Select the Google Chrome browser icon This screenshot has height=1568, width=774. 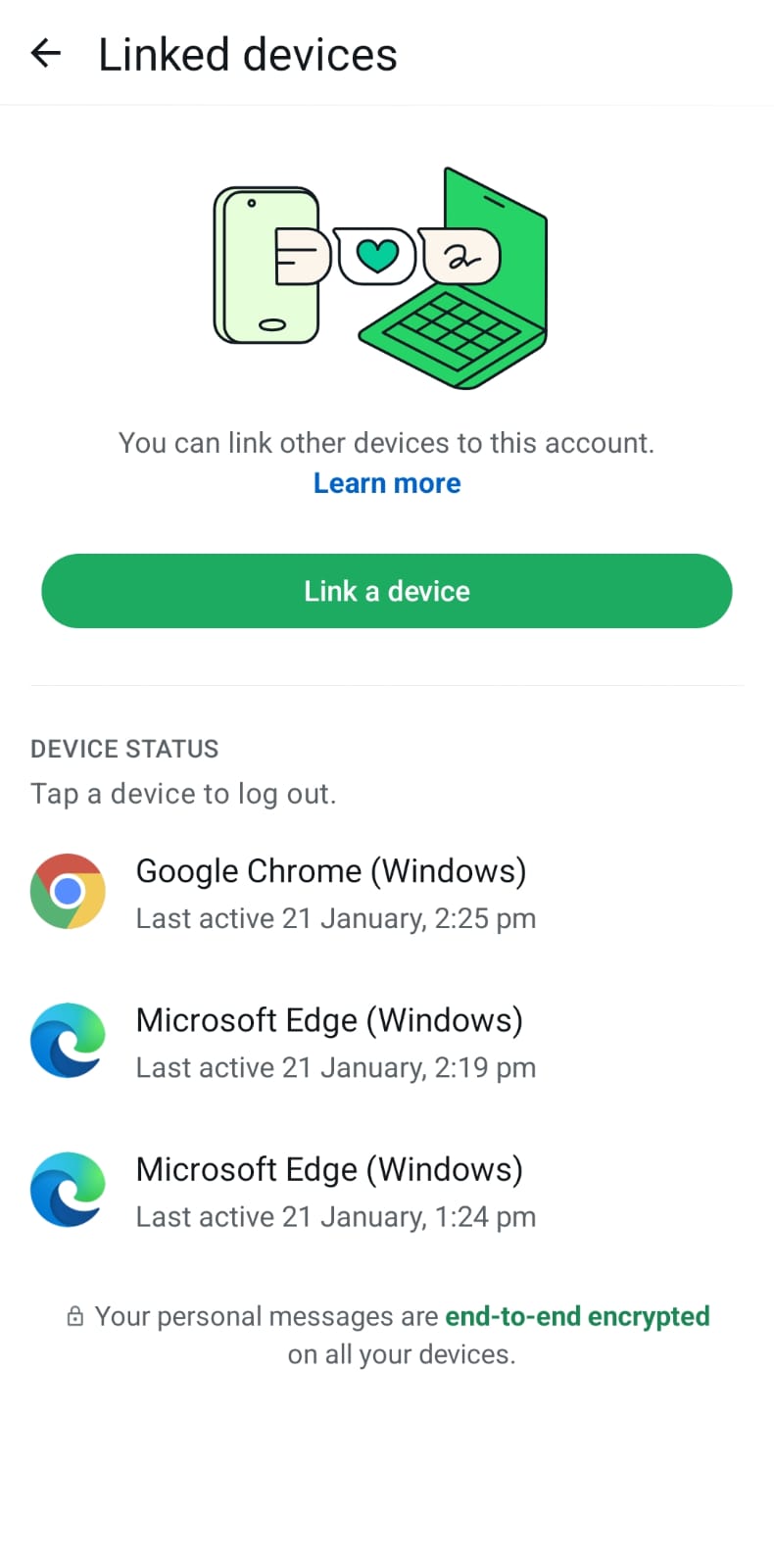tap(68, 890)
